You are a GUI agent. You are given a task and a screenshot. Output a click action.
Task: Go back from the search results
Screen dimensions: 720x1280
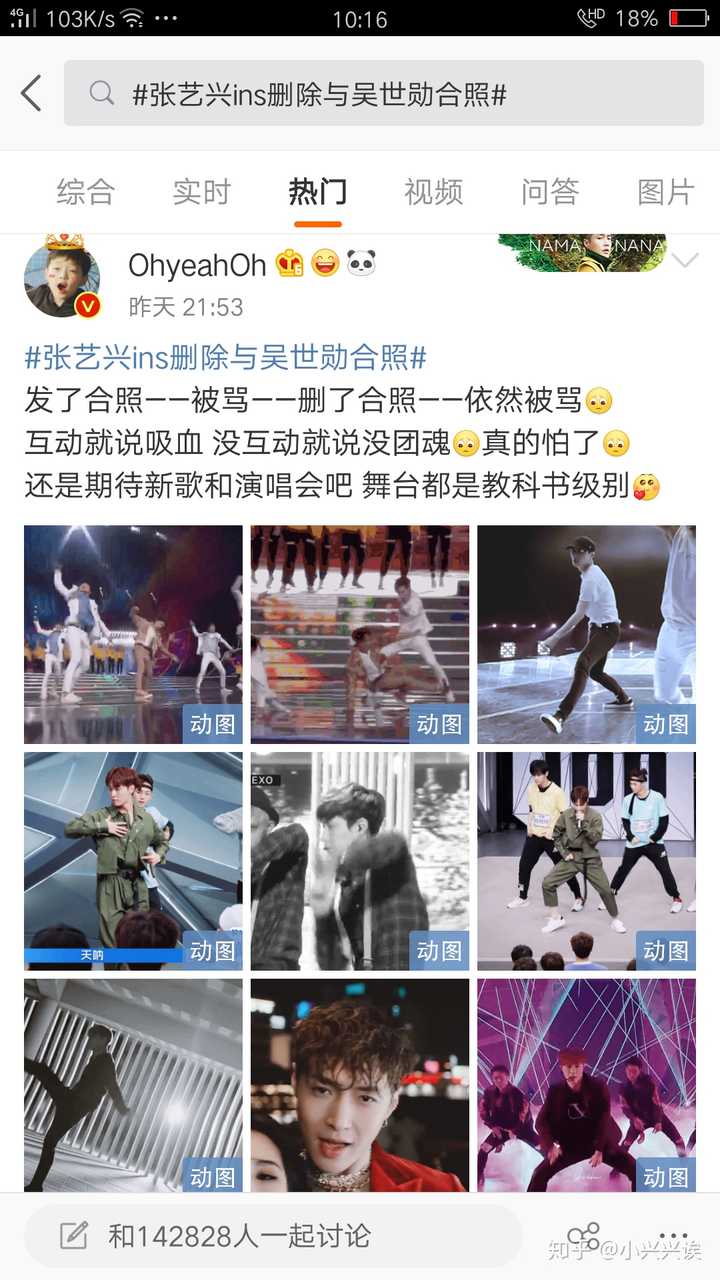click(32, 94)
